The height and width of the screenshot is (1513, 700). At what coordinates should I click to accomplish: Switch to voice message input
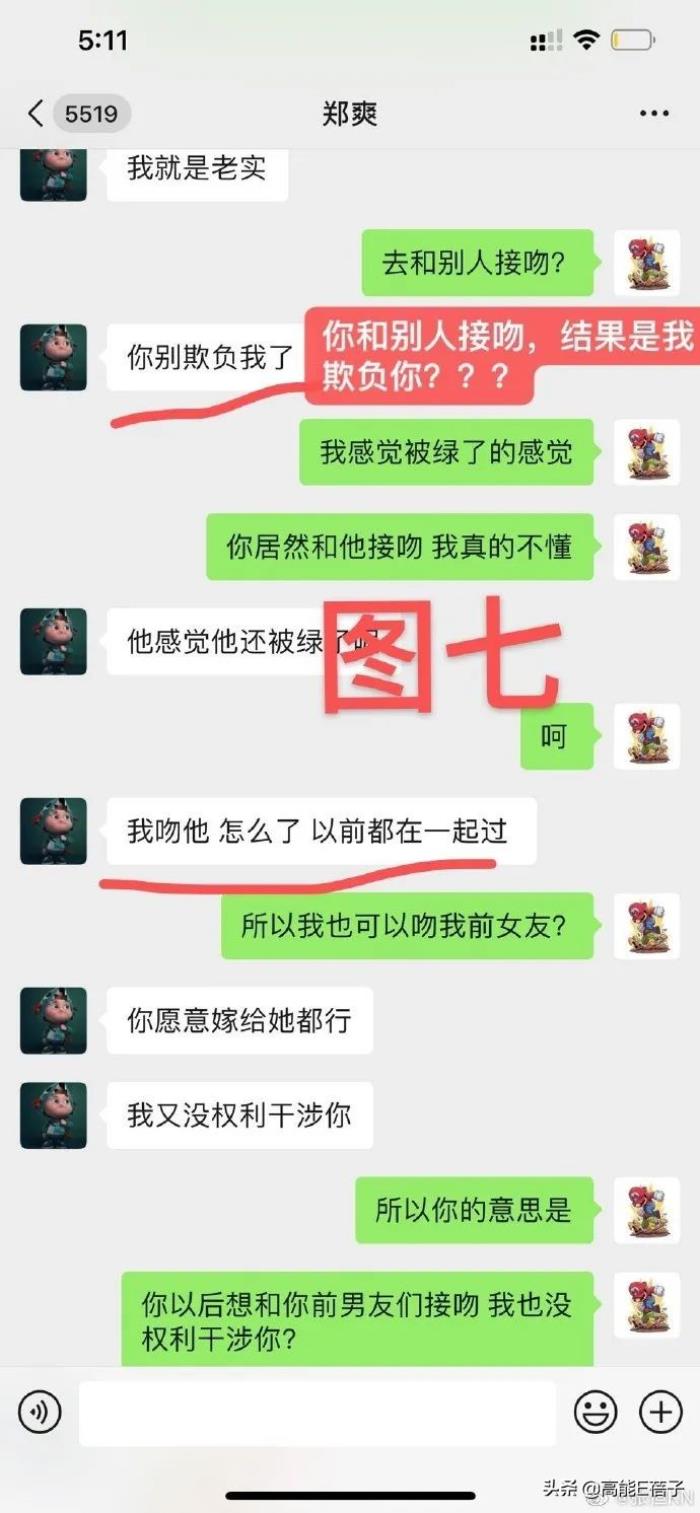point(40,1412)
